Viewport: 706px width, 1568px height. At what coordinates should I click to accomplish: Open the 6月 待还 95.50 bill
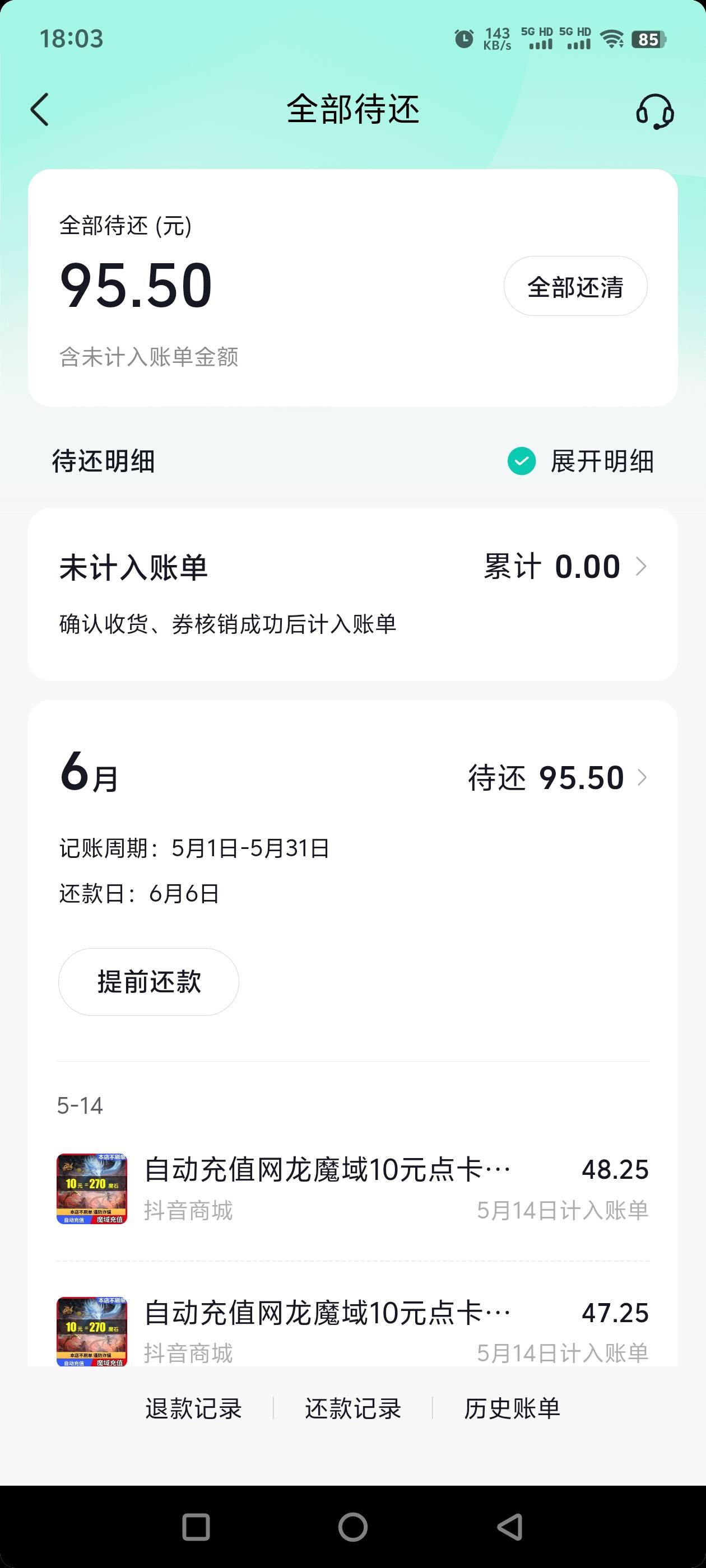point(558,778)
